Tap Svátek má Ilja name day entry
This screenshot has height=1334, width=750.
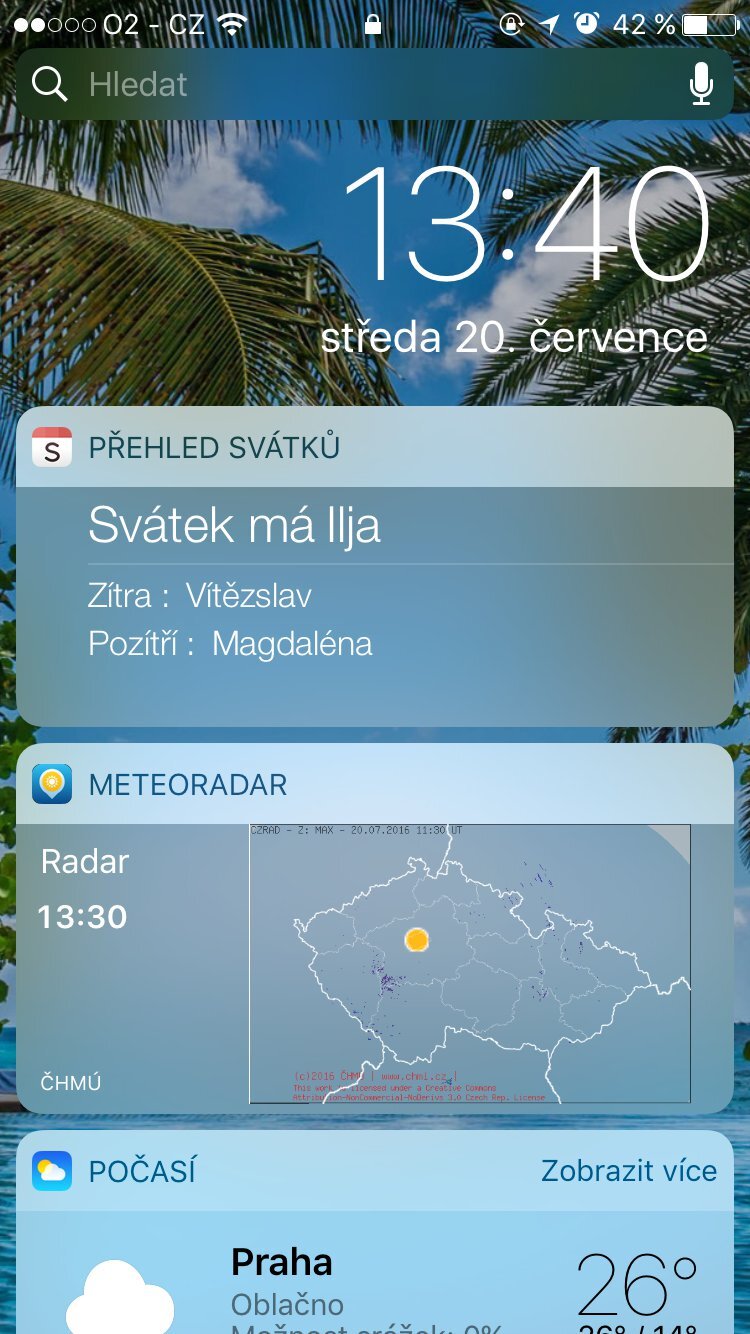[236, 526]
